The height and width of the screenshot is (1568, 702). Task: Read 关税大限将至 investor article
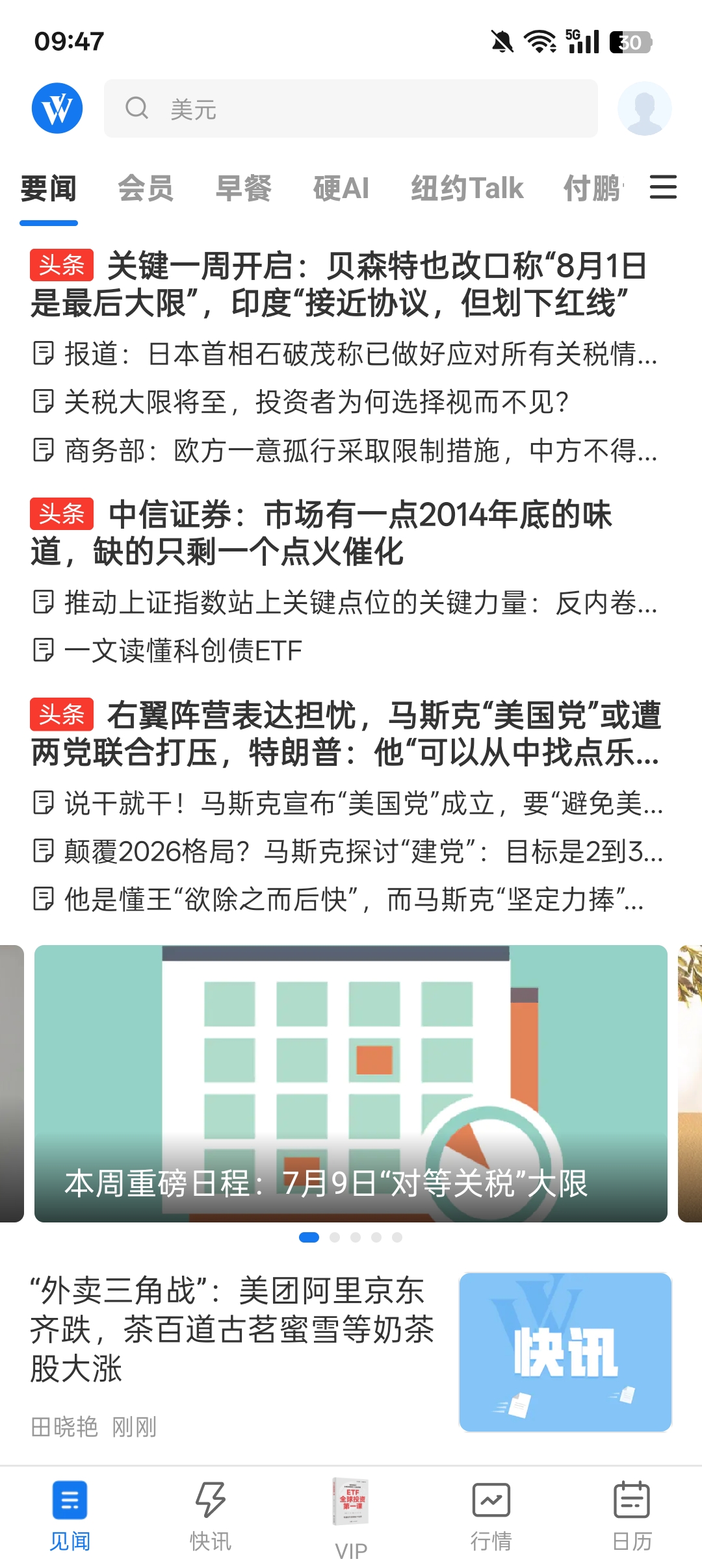point(316,402)
